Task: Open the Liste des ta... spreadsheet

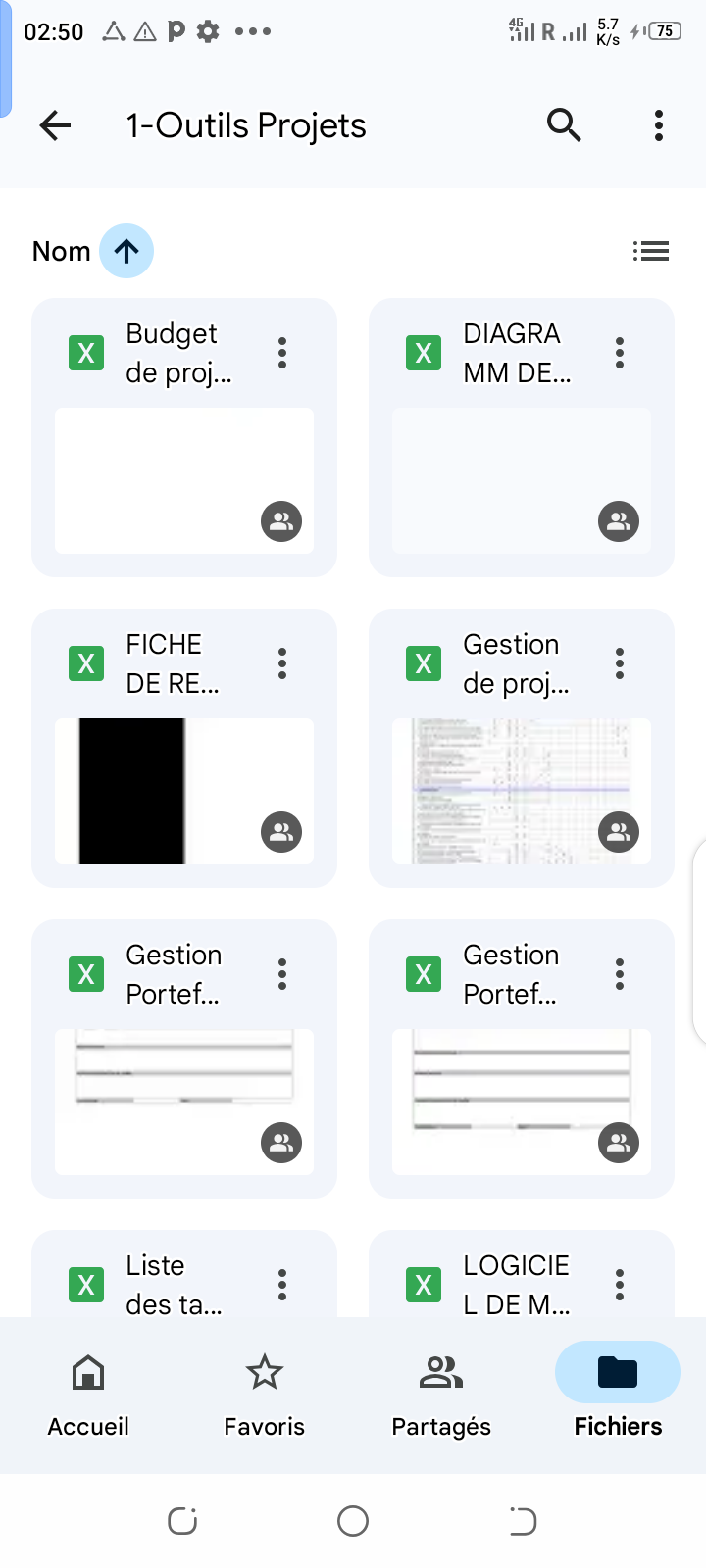Action: point(184,1274)
